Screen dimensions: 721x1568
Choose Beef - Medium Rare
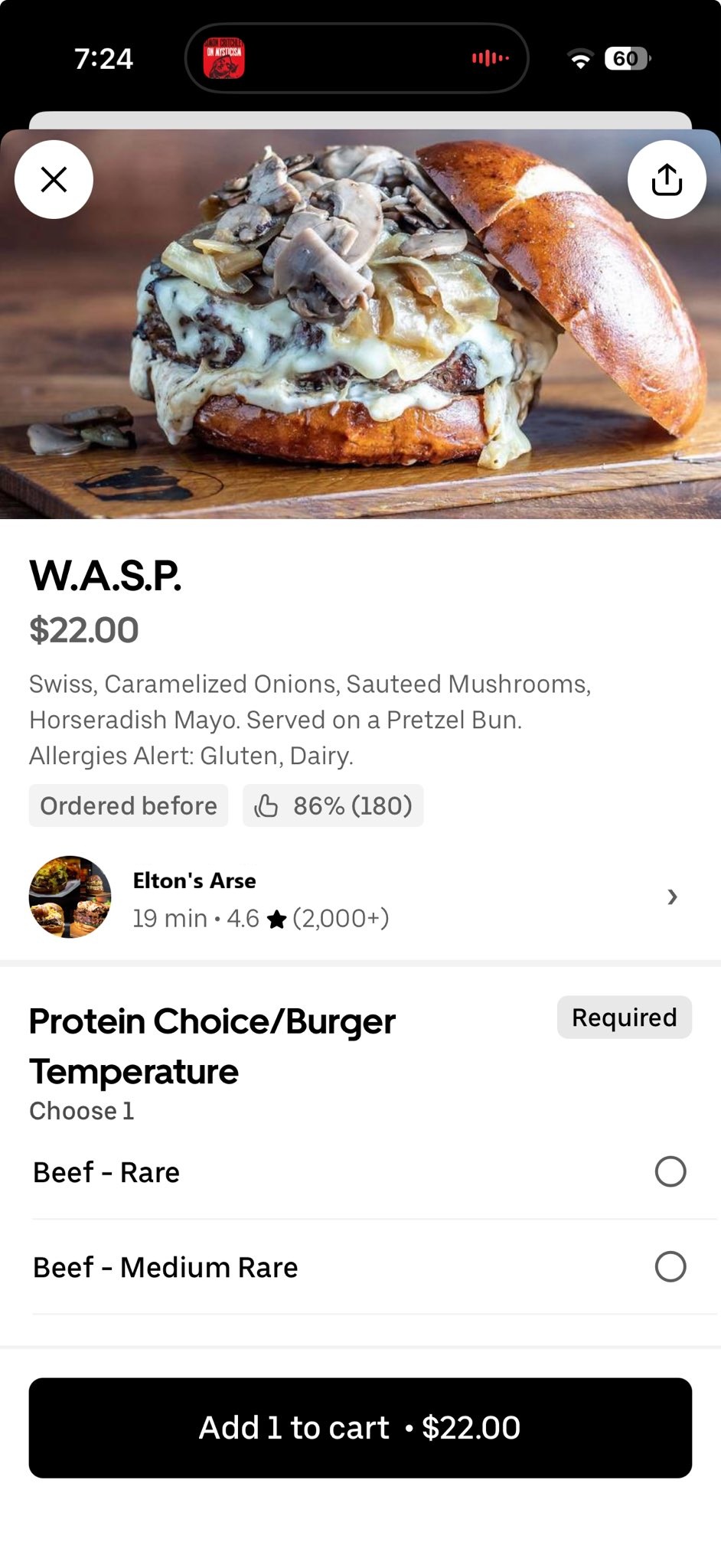pyautogui.click(x=360, y=1267)
